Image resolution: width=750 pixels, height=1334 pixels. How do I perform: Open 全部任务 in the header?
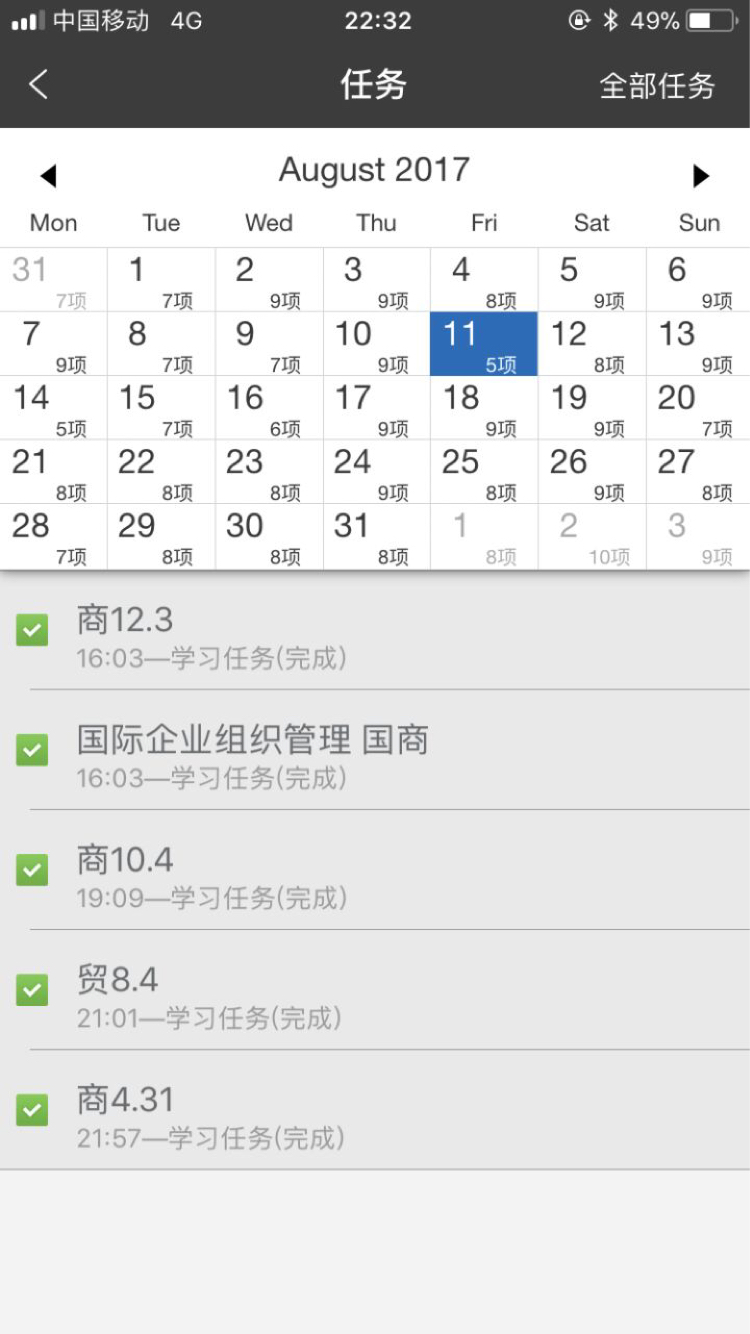[x=657, y=86]
